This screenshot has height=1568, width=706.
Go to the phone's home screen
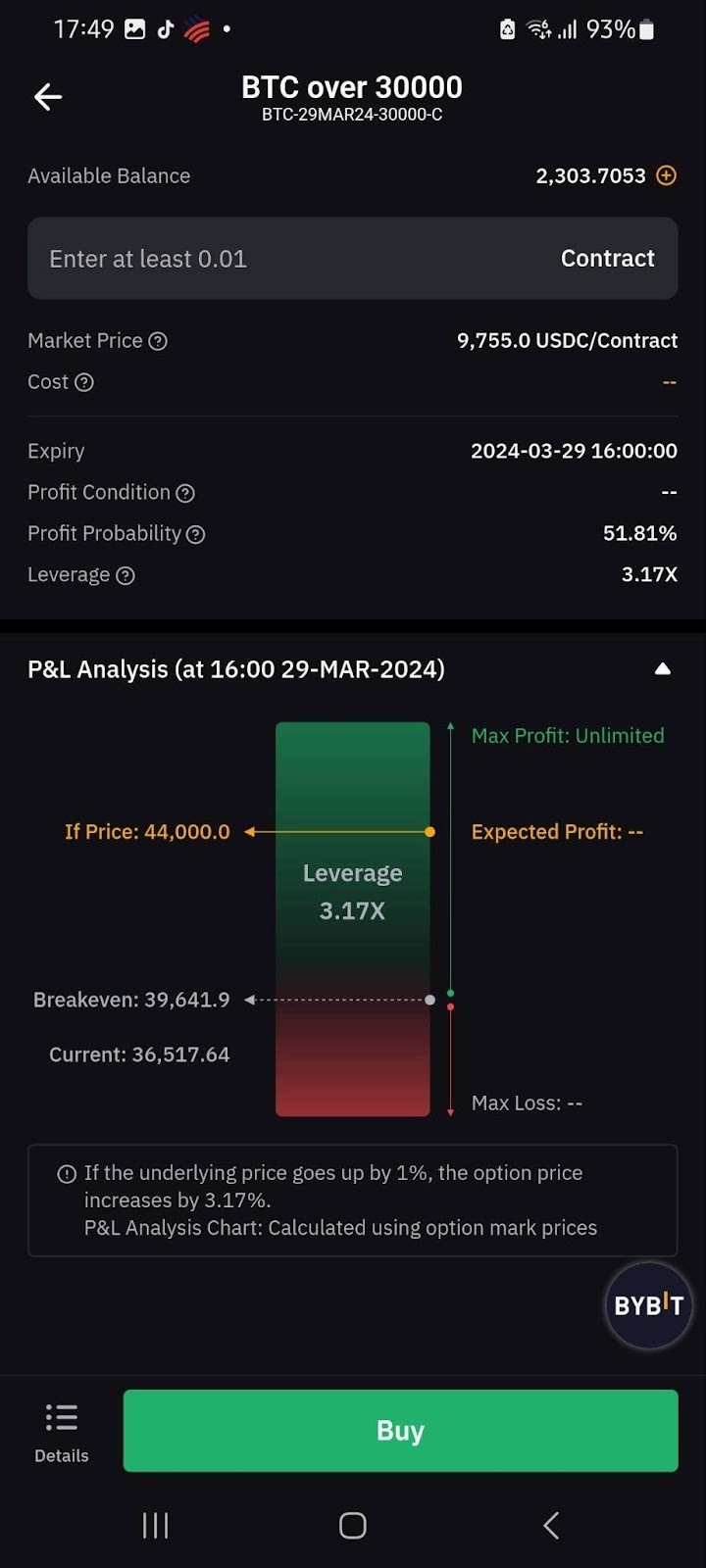click(x=353, y=1525)
